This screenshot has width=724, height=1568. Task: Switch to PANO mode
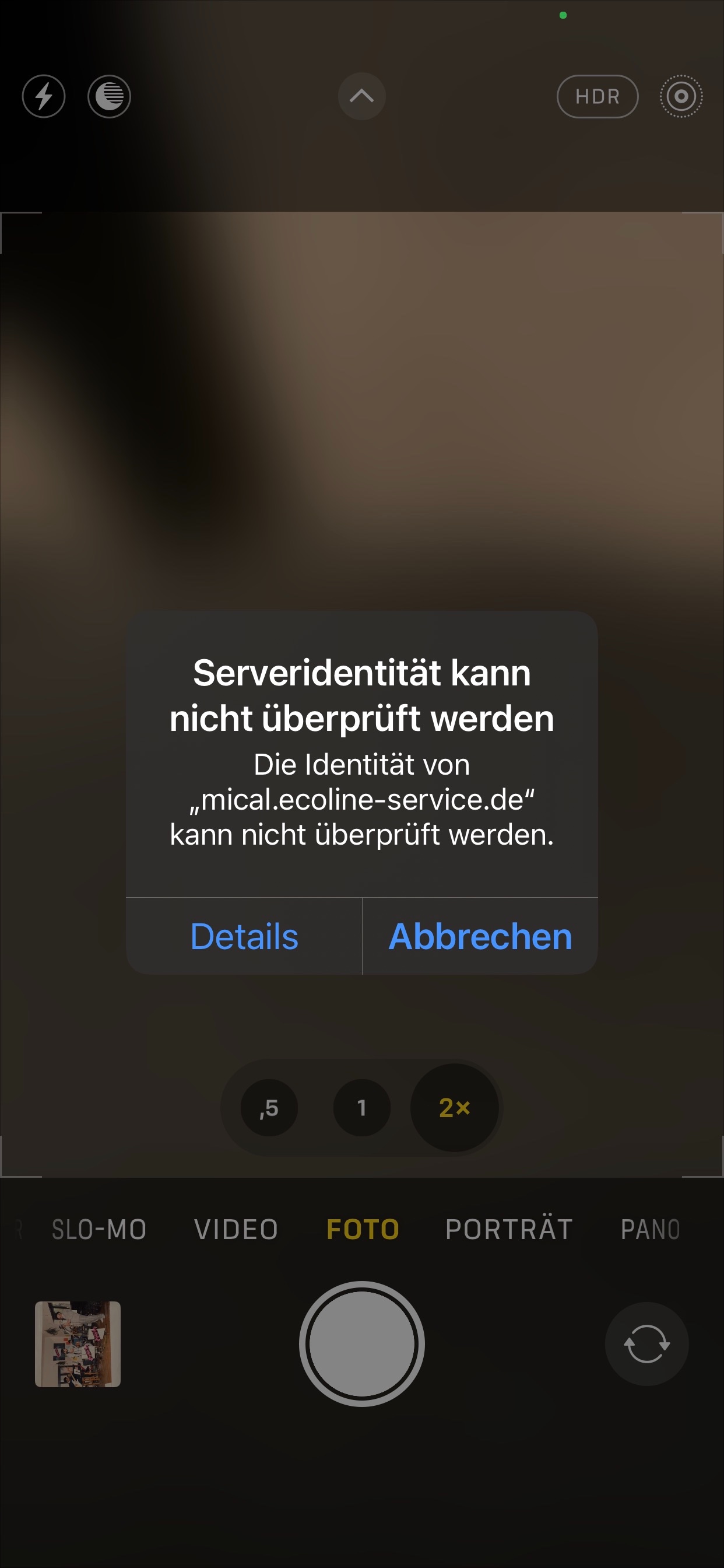click(650, 1230)
